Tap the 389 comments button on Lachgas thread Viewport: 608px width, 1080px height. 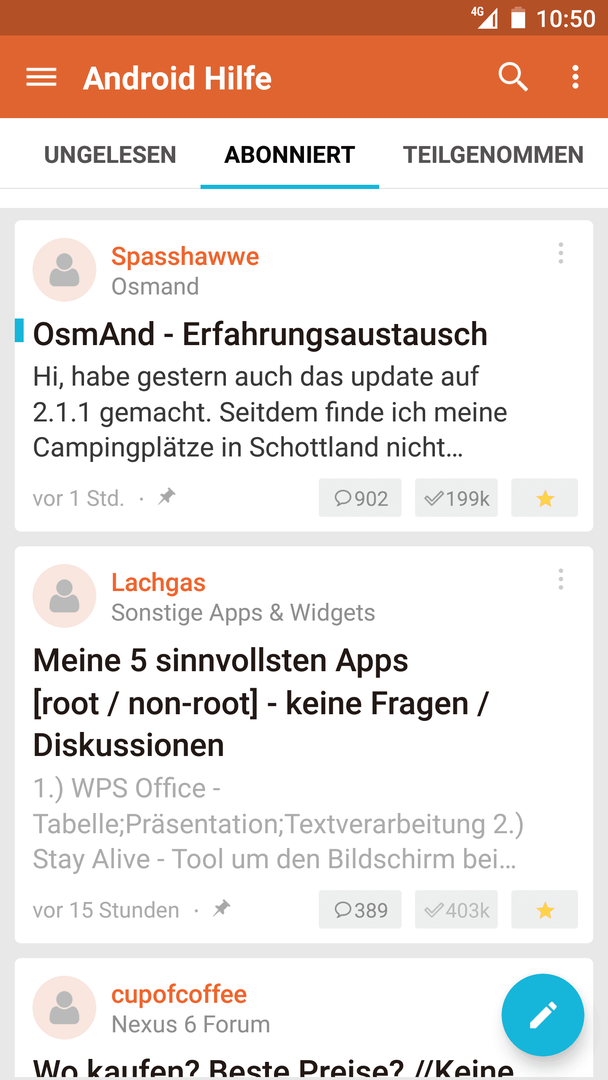[x=359, y=909]
